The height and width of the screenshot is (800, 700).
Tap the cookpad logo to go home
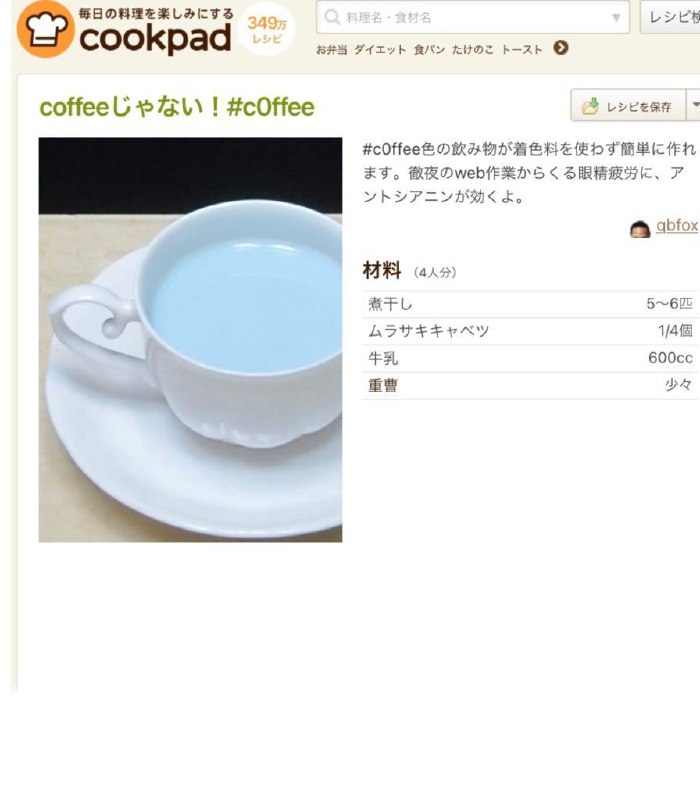click(125, 30)
